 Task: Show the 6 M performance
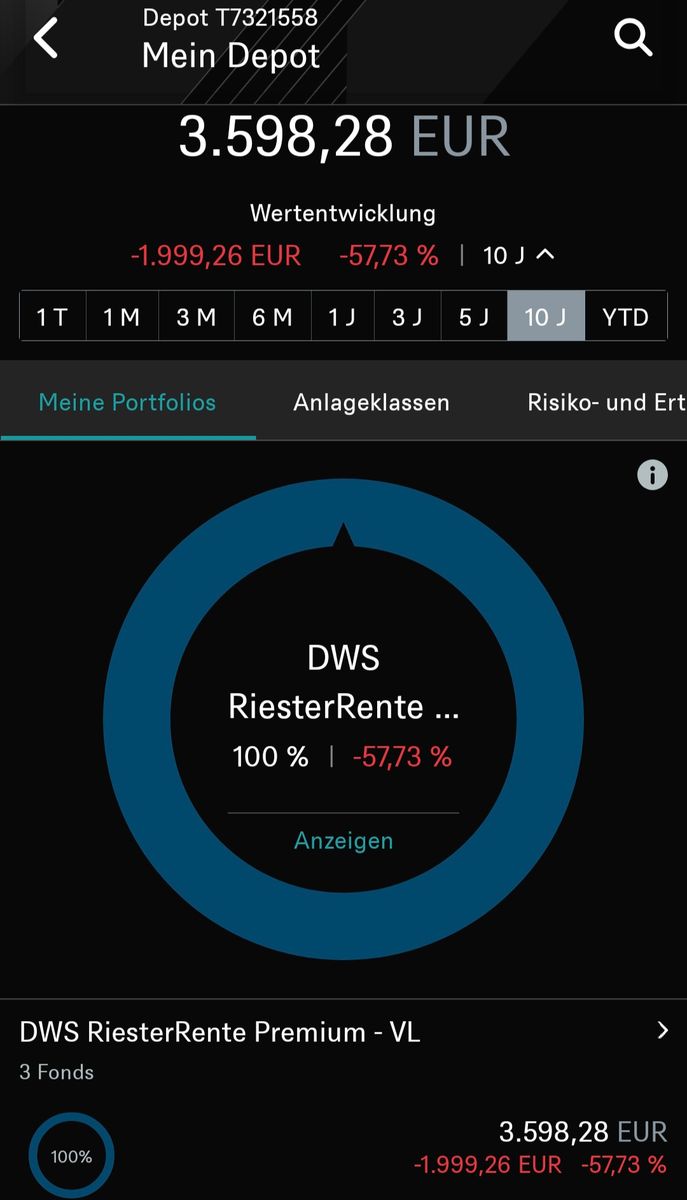coord(273,317)
